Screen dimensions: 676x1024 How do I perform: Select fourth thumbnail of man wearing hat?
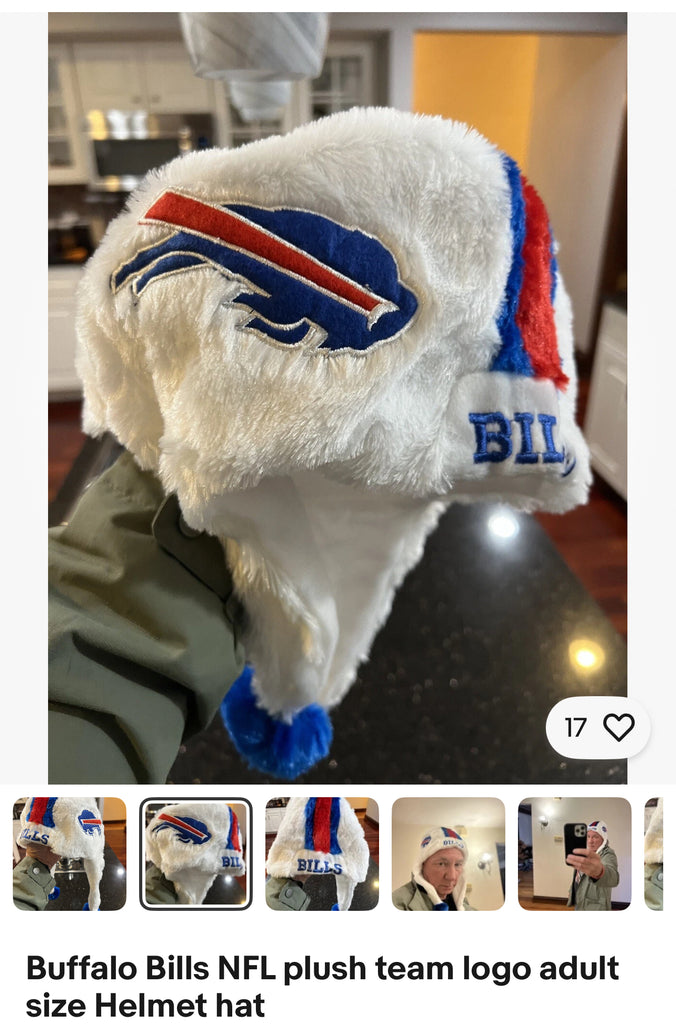(x=448, y=853)
